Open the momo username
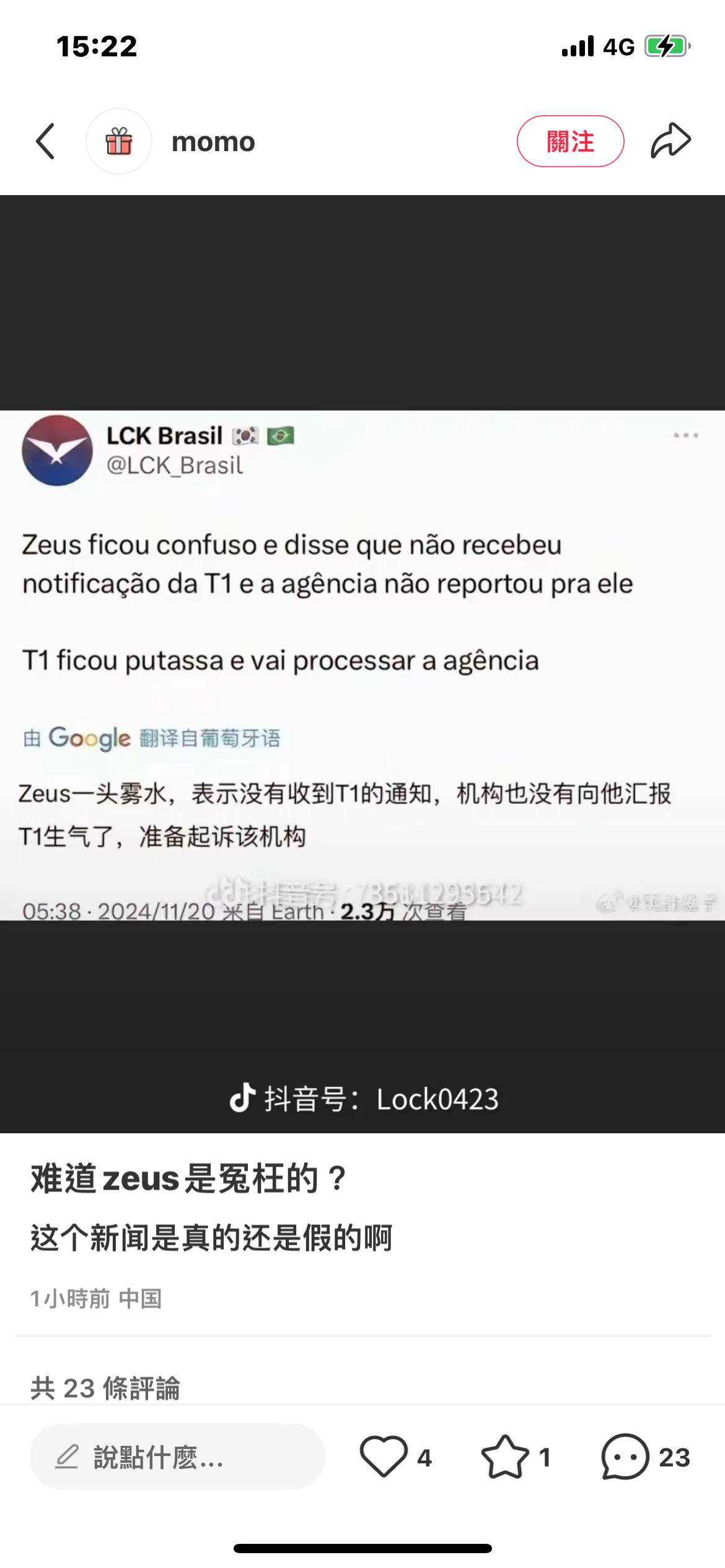Viewport: 725px width, 1568px height. pos(213,142)
